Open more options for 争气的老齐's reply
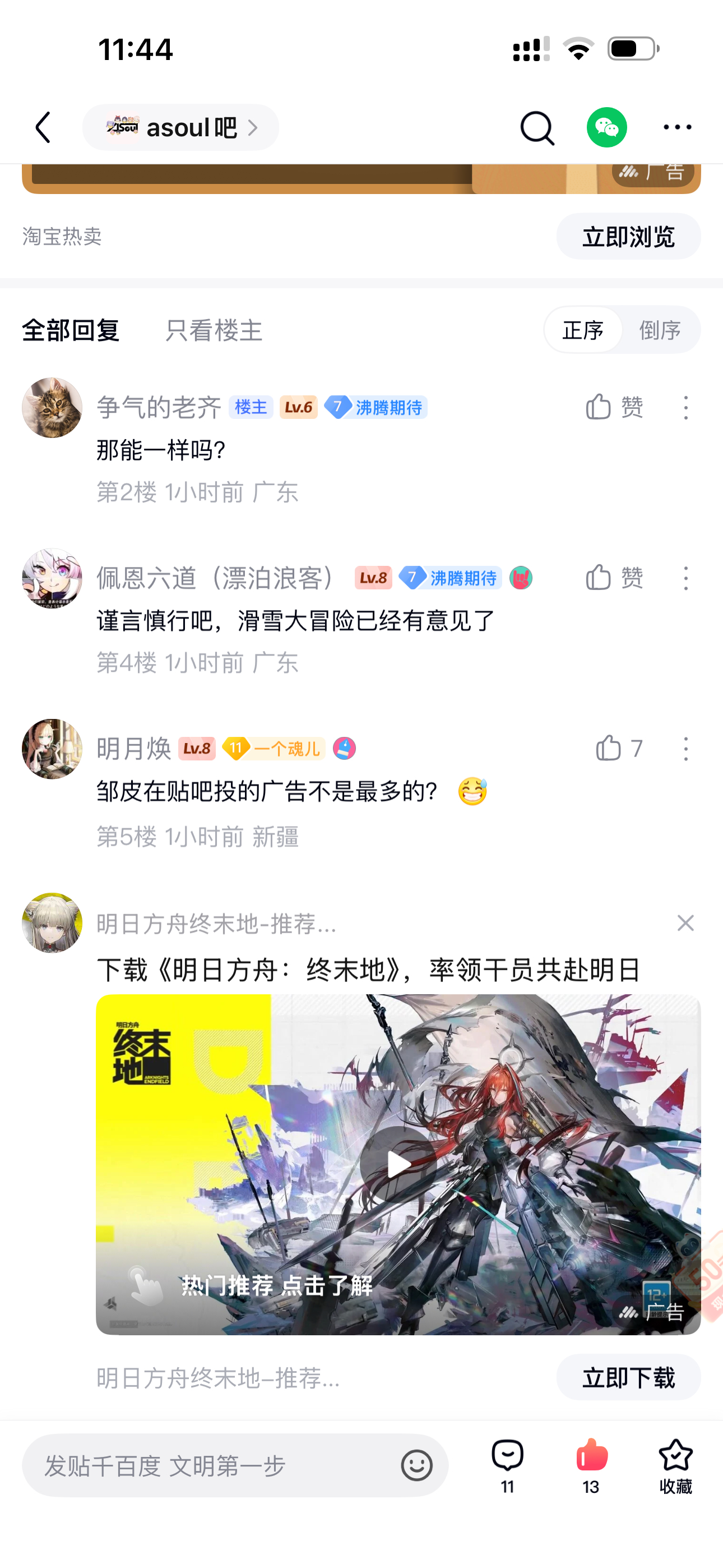723x1568 pixels. pos(685,407)
